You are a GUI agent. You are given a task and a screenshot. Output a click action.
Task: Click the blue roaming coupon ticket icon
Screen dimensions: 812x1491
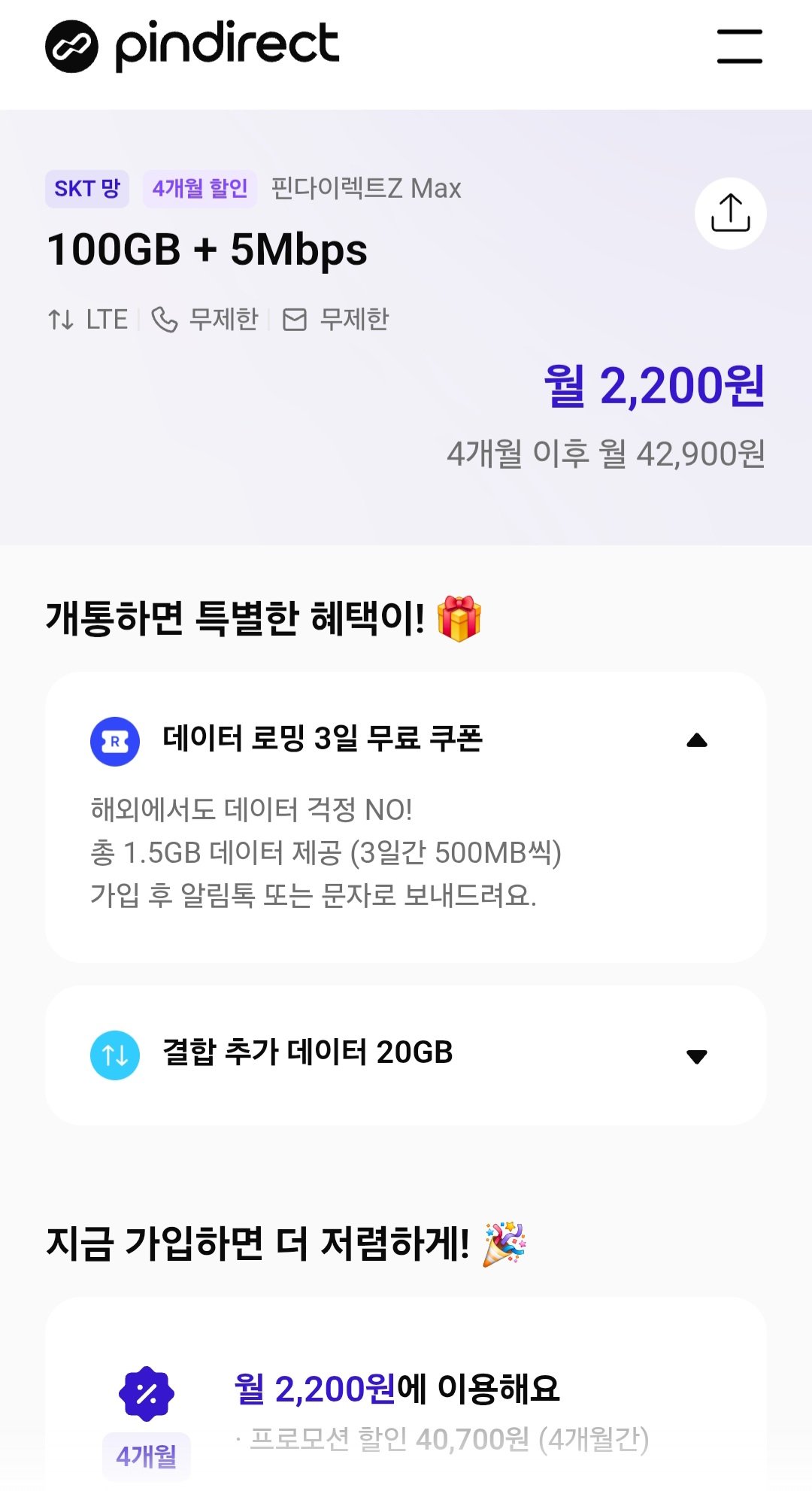click(114, 741)
